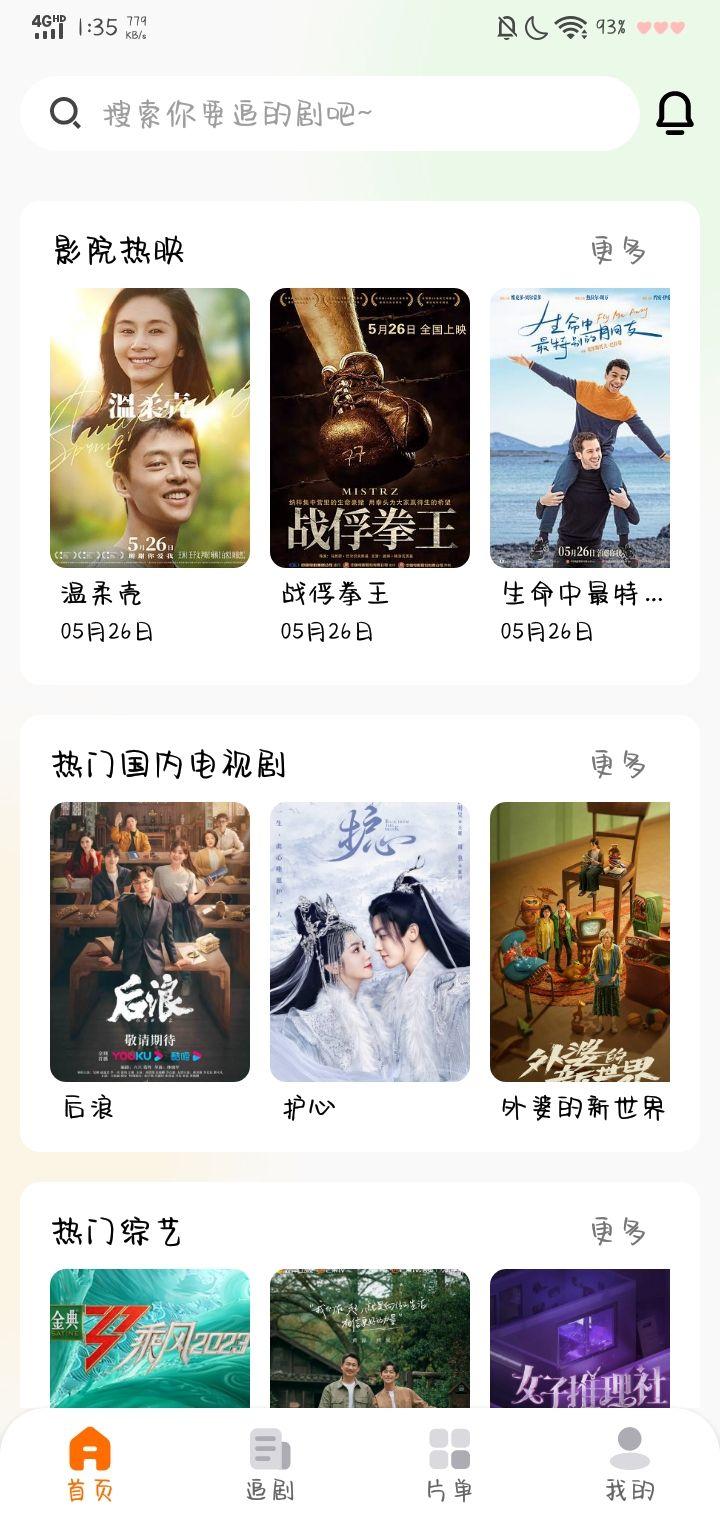Tap the search magnifier icon
Image resolution: width=720 pixels, height=1520 pixels.
[65, 112]
